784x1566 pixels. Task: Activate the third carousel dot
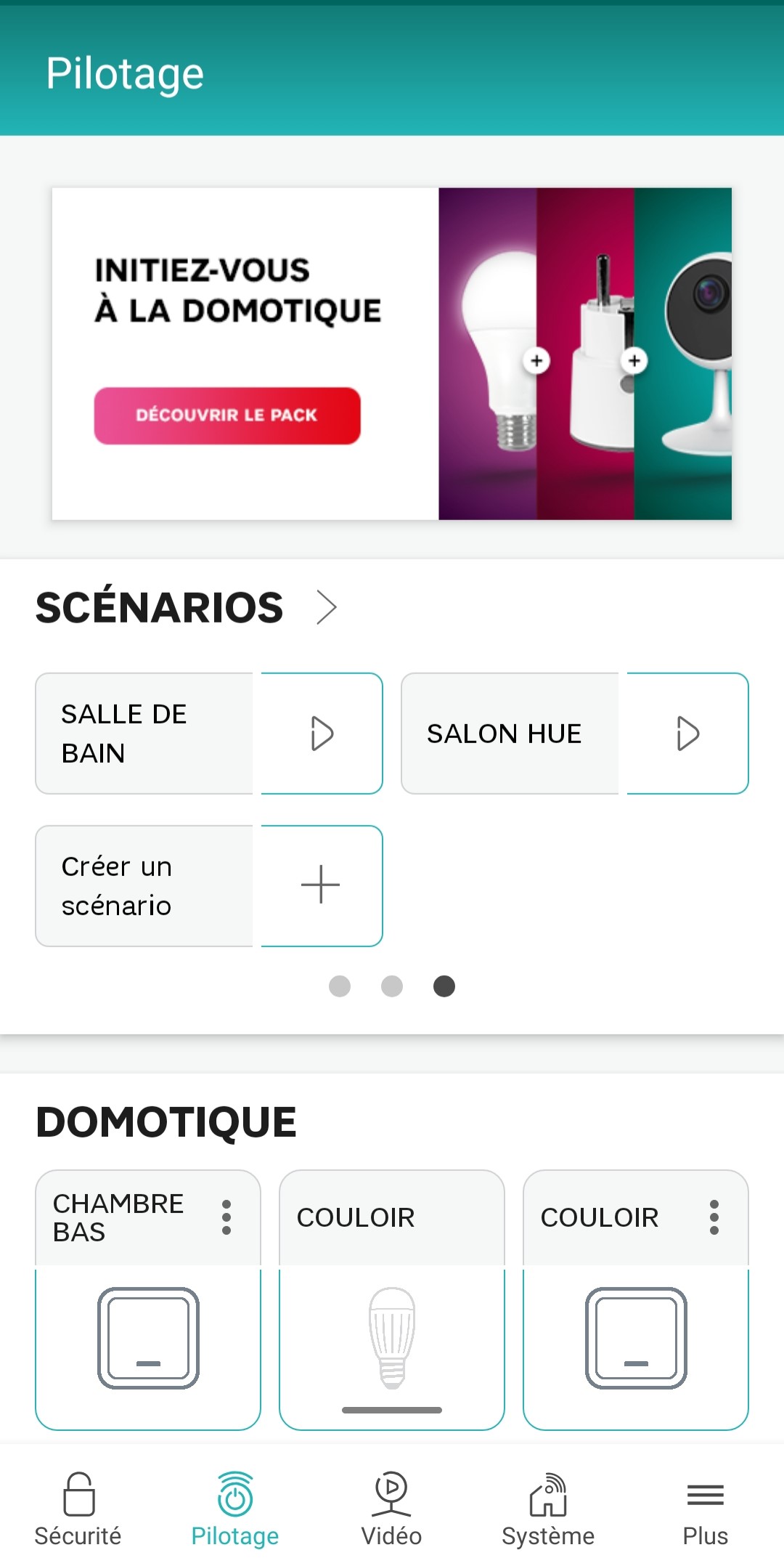(x=444, y=986)
